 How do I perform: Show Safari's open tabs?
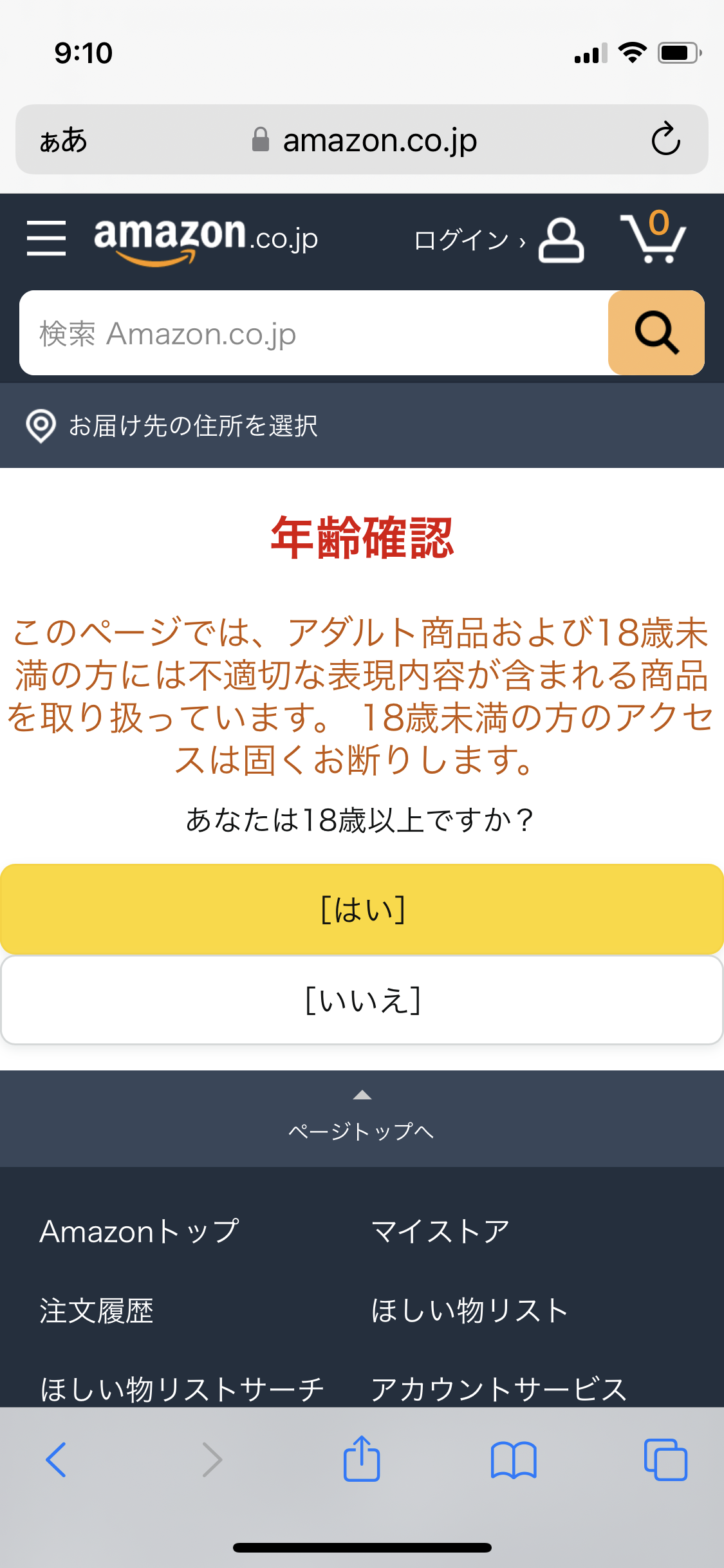[x=665, y=1460]
